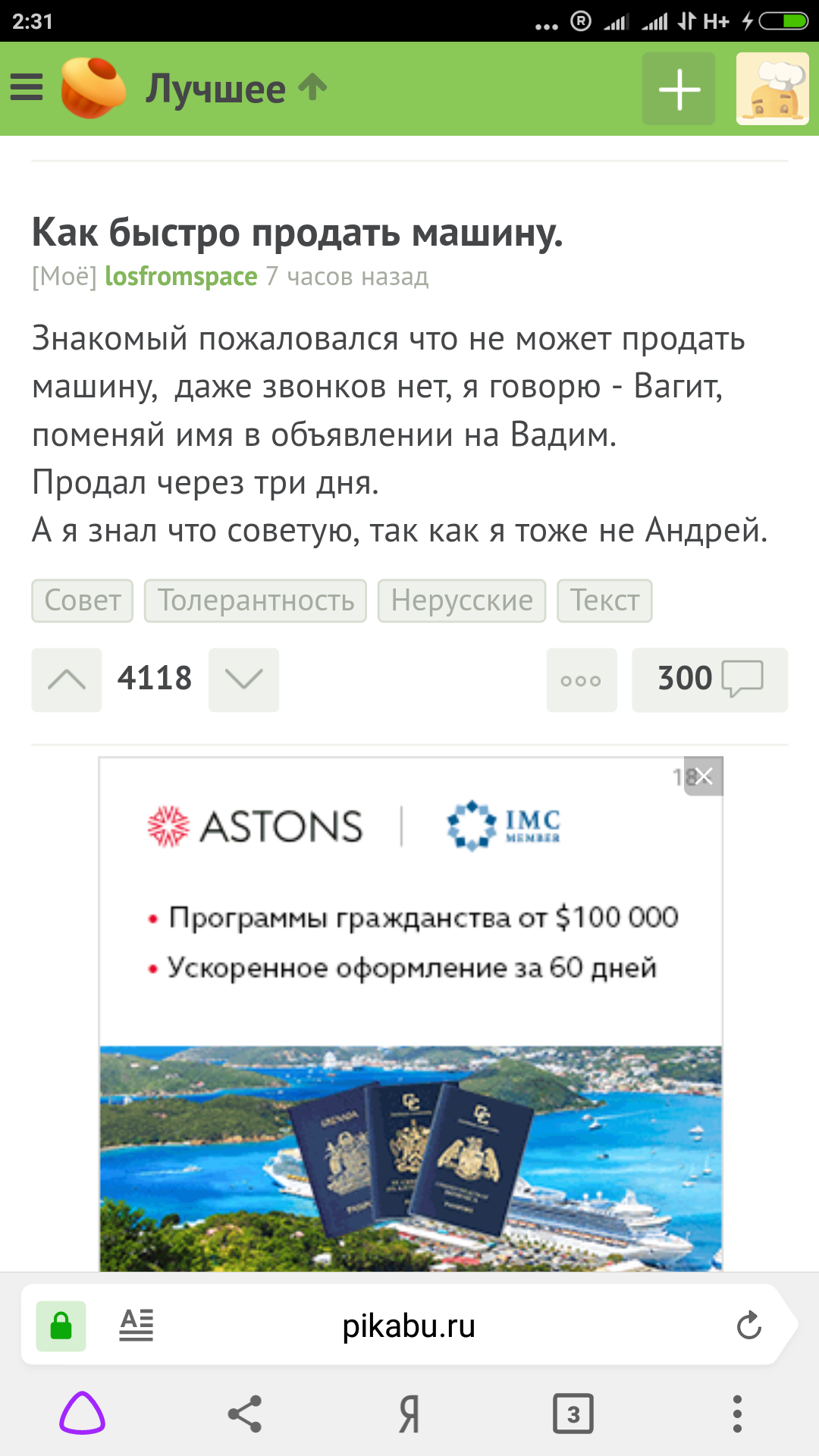Visit author losfromspace profile
This screenshot has width=819, height=1456.
(x=180, y=277)
